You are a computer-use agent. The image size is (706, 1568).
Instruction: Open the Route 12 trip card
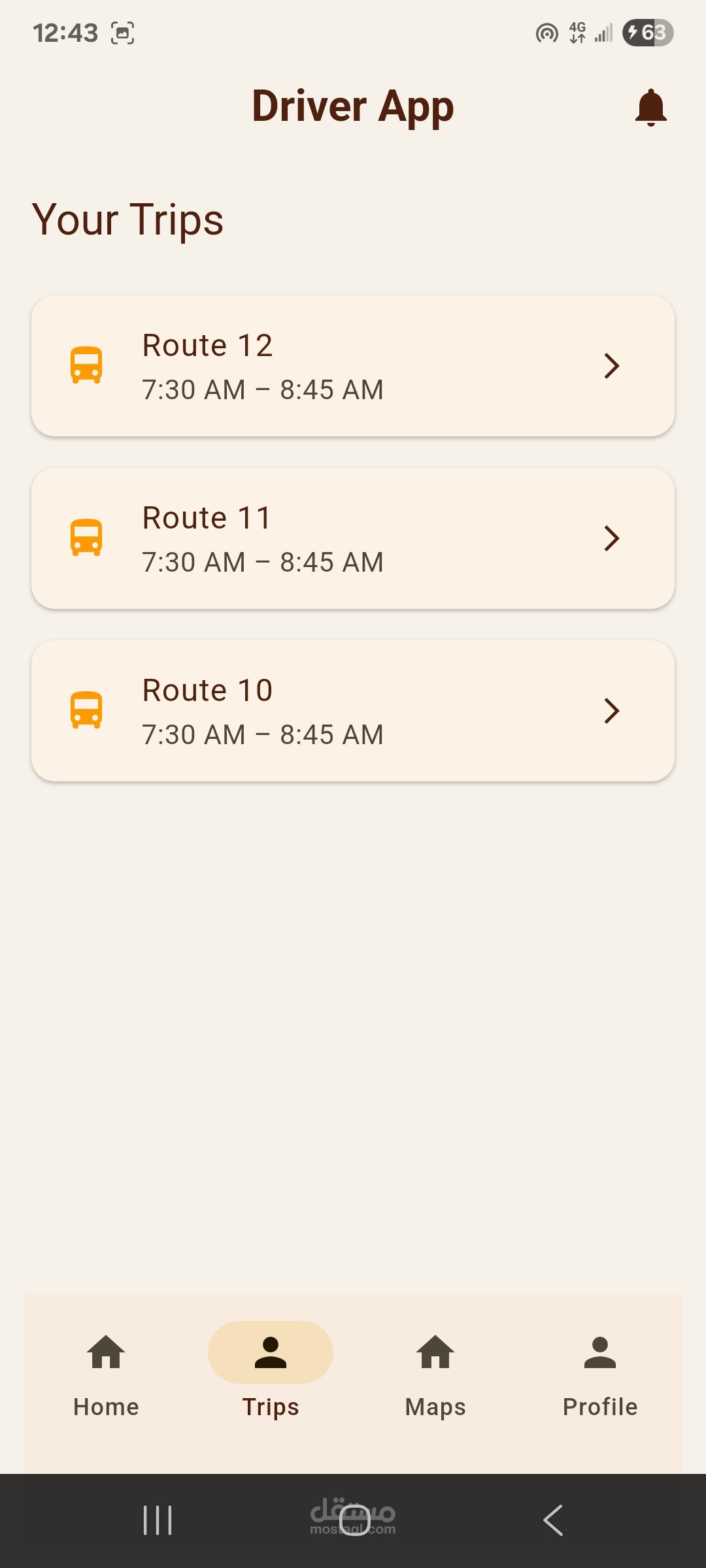353,366
